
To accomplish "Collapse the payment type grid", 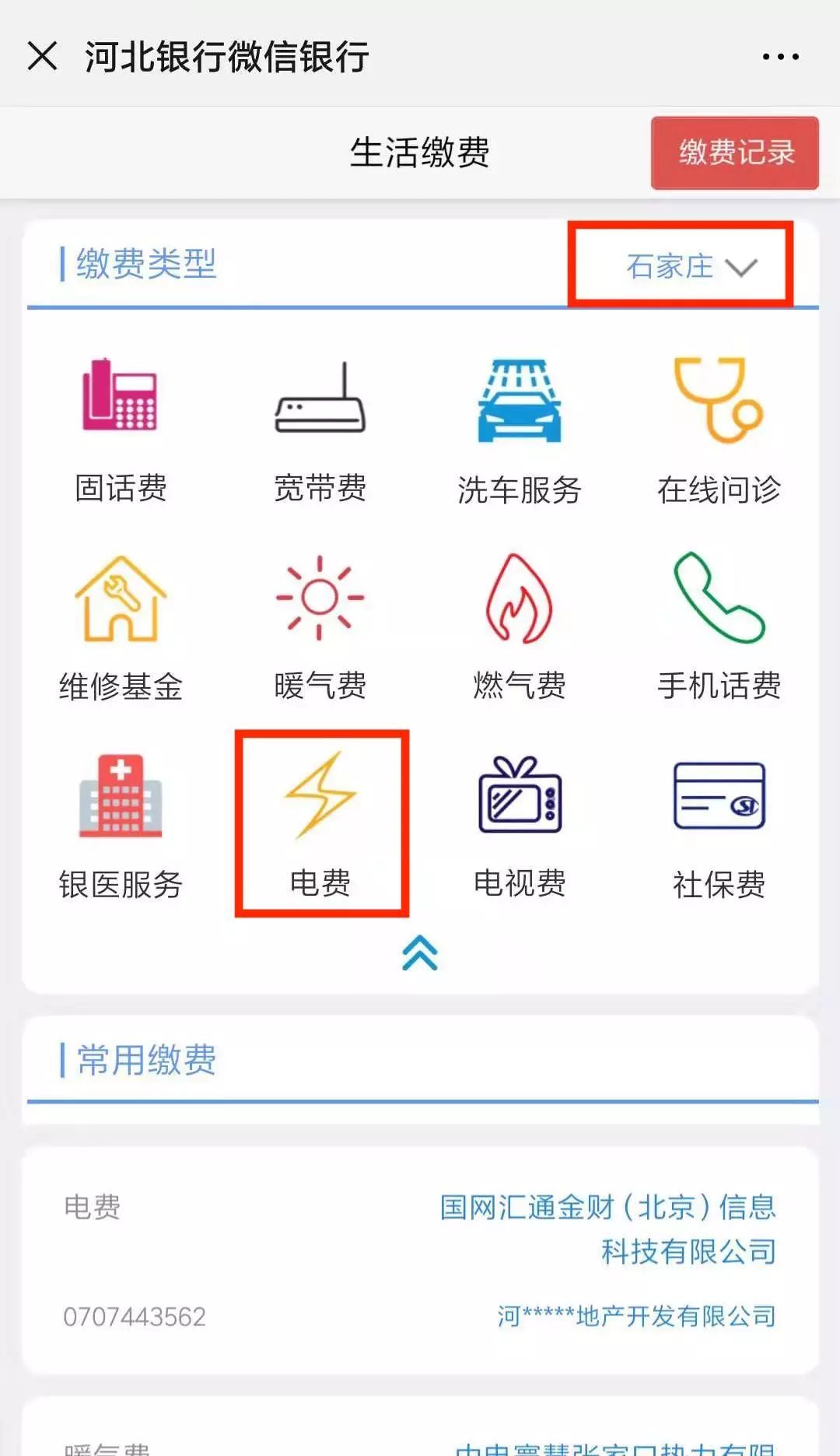I will tap(420, 953).
